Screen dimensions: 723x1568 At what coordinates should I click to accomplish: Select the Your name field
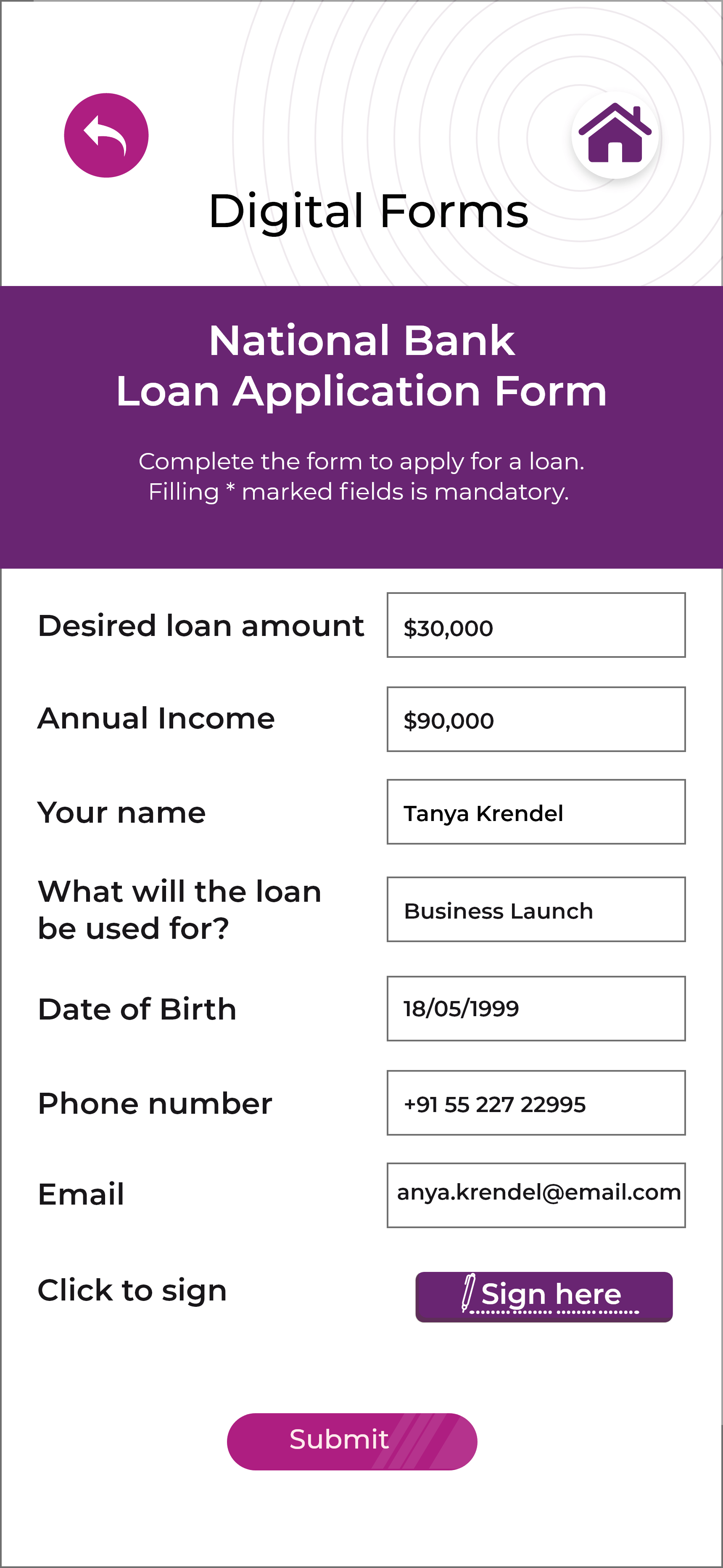(536, 811)
